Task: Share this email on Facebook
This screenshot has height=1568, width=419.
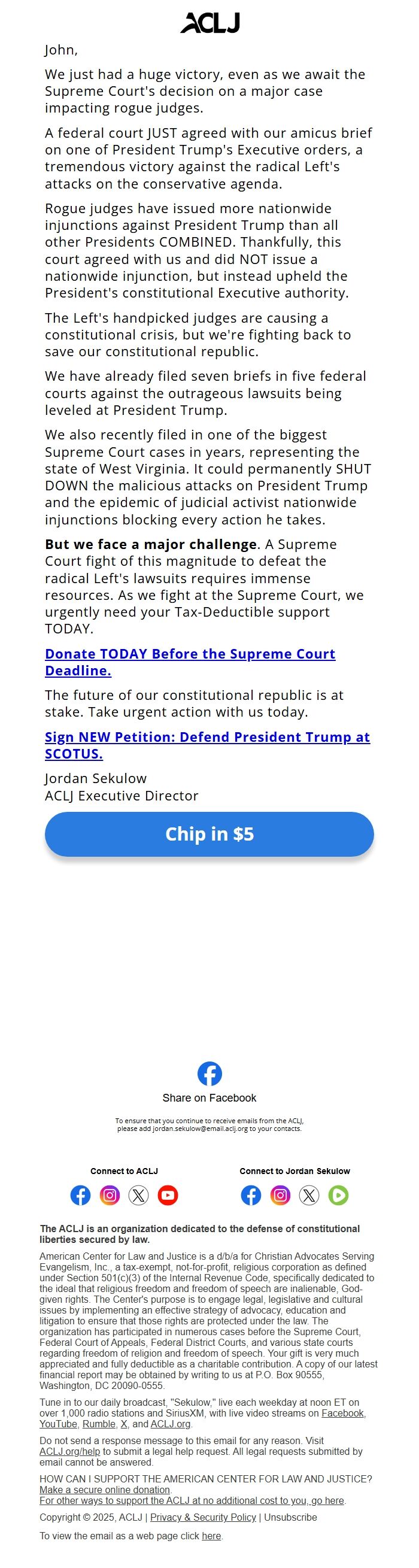Action: 209,1074
